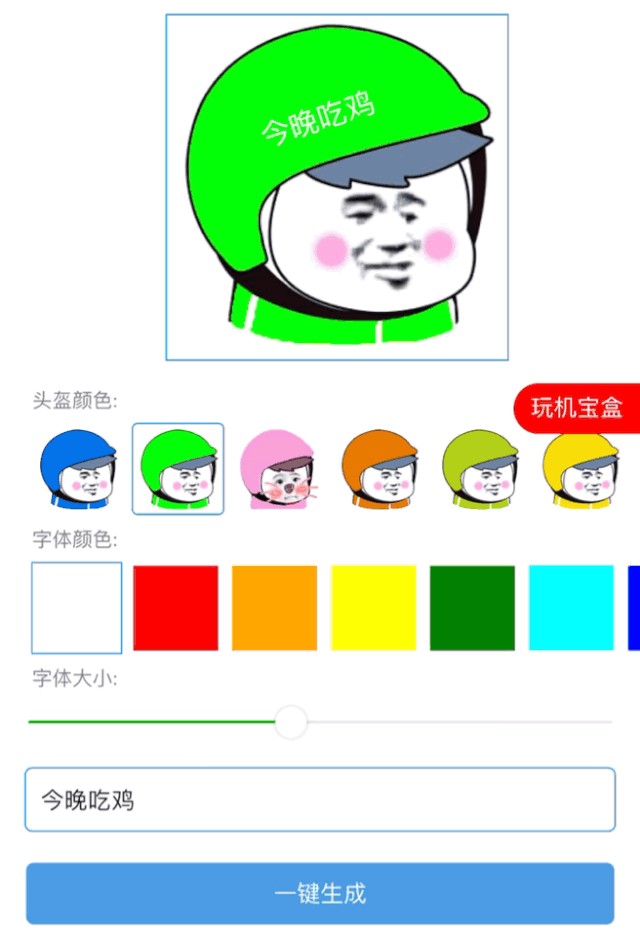Generate the image with 一键生成
Viewport: 640px width, 936px height.
[320, 893]
